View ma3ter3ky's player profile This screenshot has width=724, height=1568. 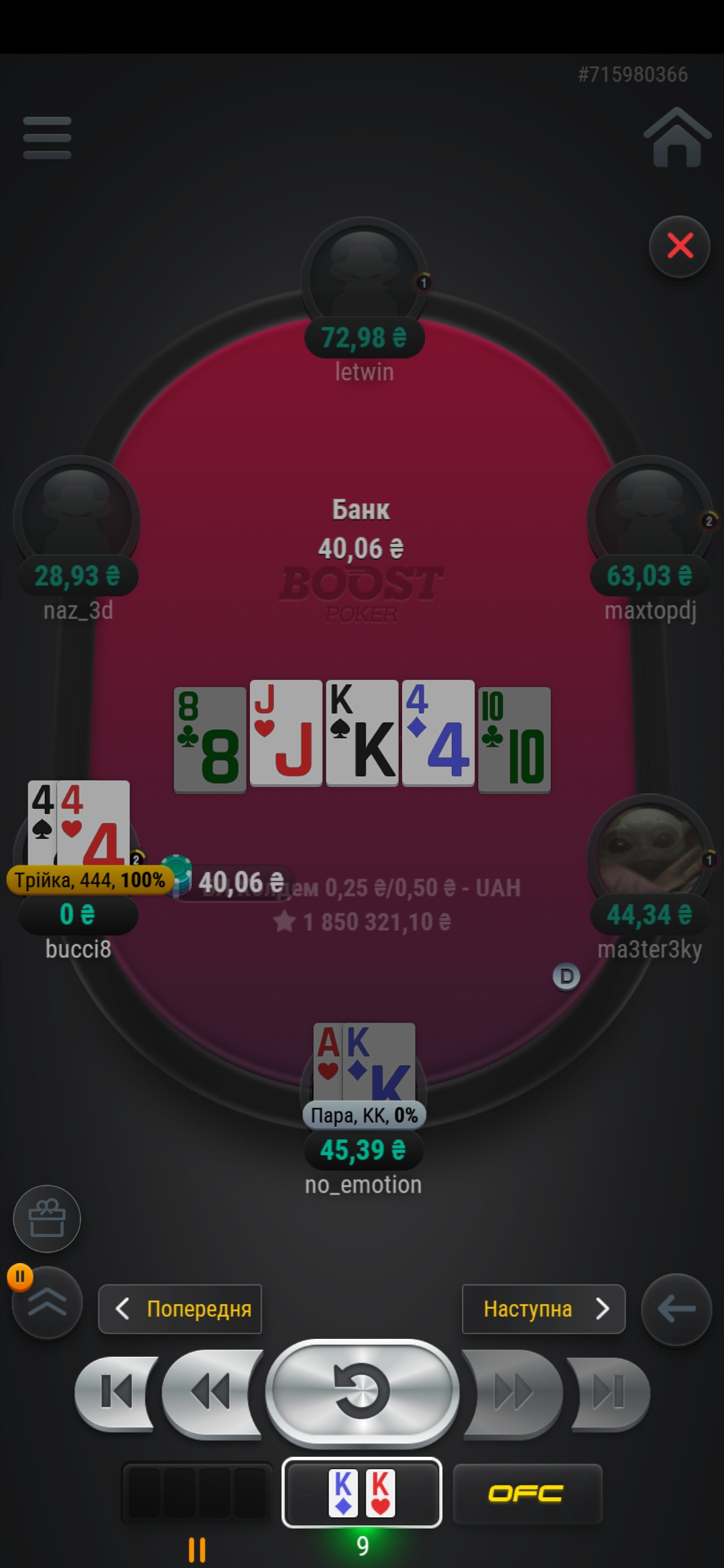(x=649, y=851)
